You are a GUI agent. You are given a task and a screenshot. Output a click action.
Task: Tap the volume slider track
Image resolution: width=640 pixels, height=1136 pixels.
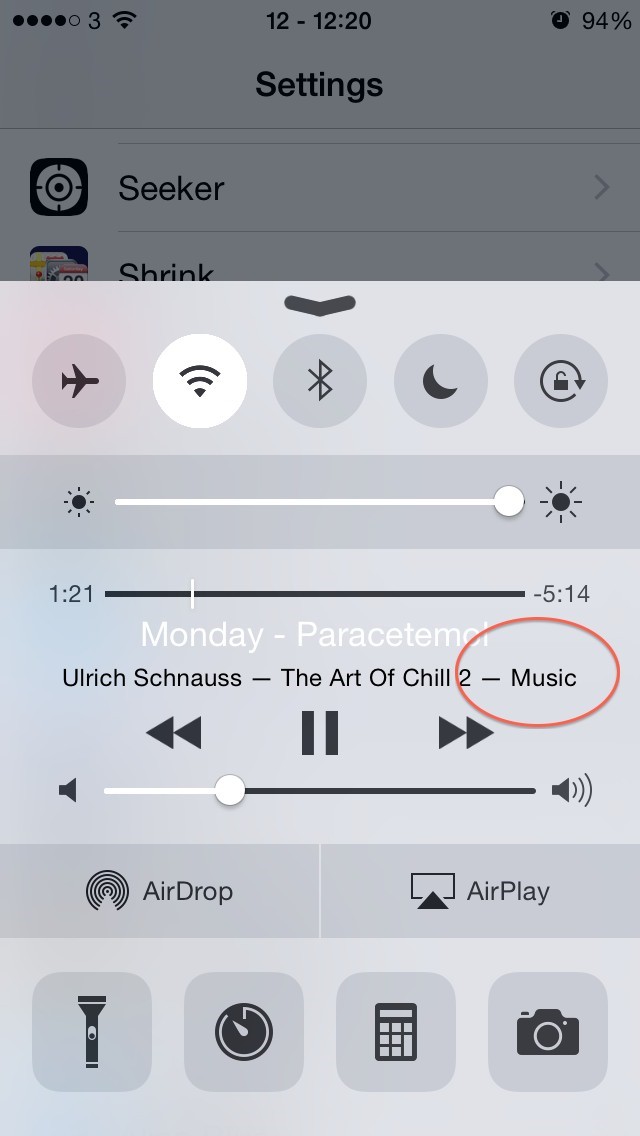pos(320,790)
